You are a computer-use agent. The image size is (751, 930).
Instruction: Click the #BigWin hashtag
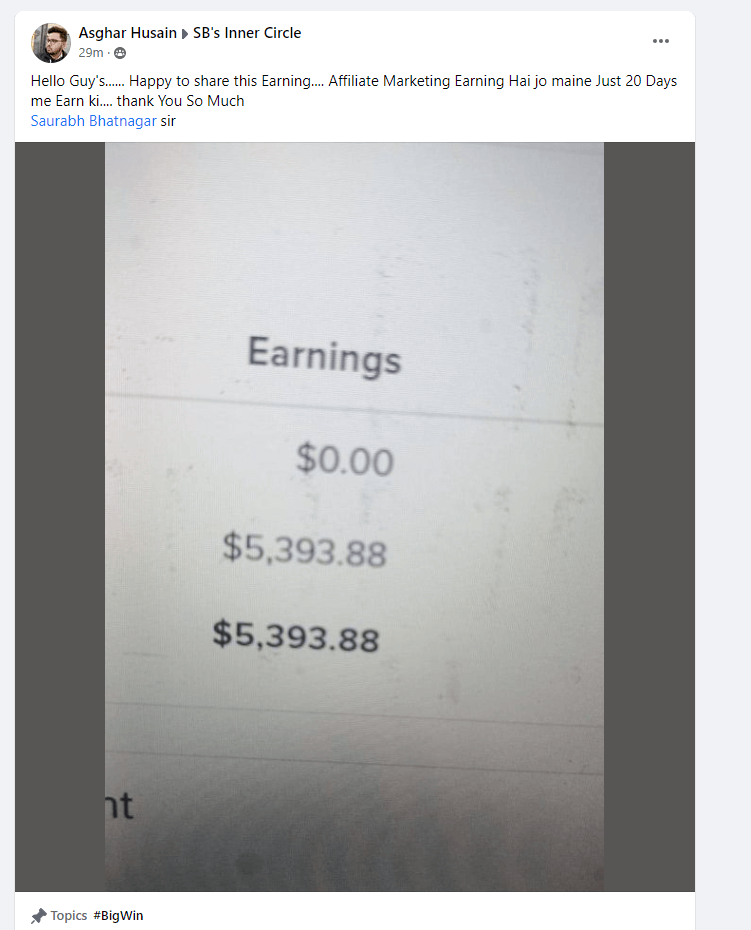coord(119,915)
